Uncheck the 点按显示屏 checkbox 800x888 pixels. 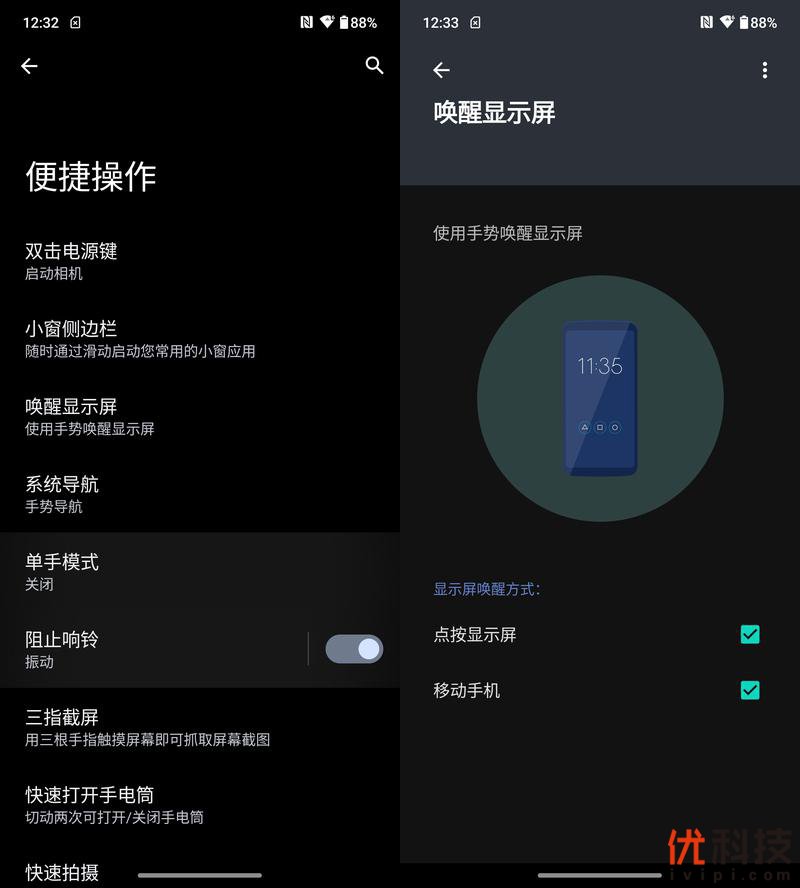[750, 634]
